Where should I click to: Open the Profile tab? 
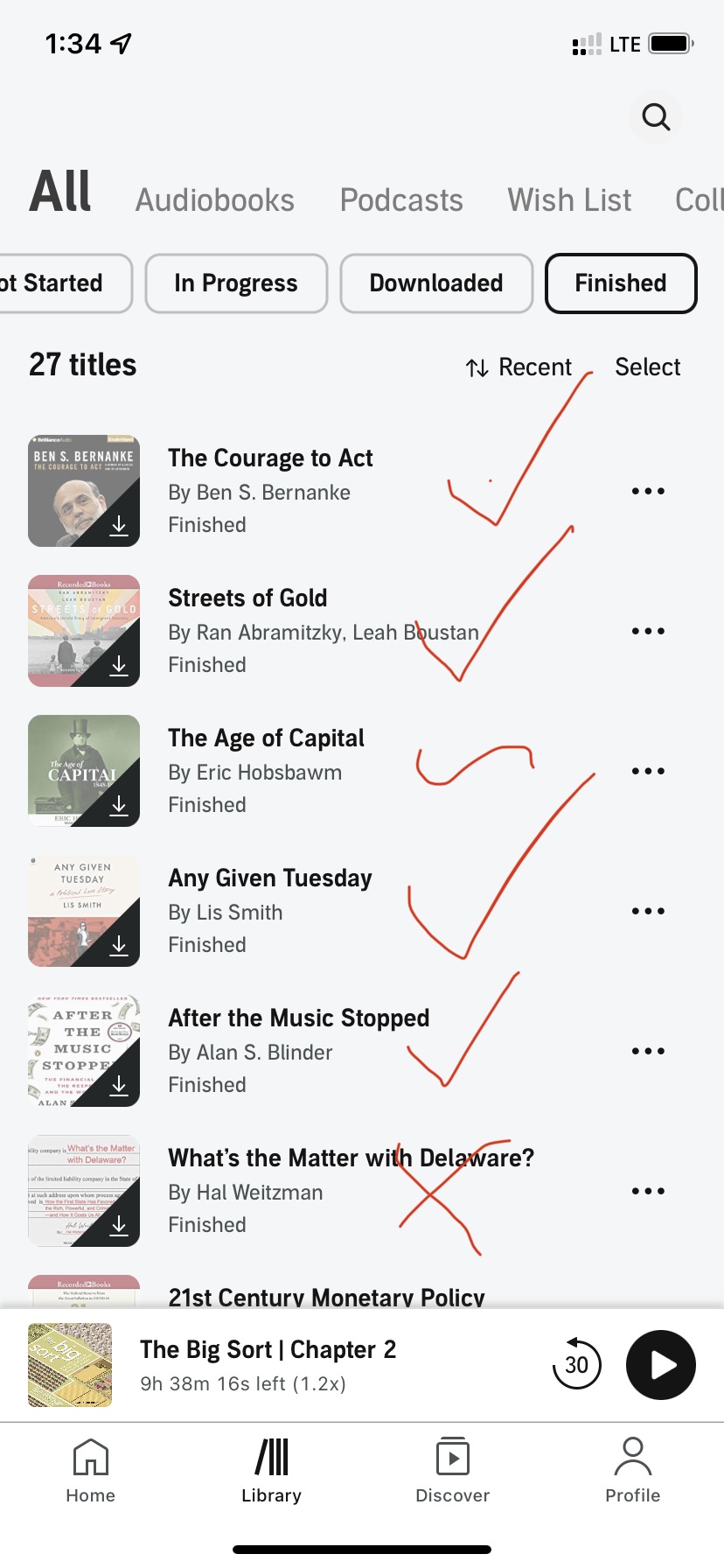[632, 1470]
